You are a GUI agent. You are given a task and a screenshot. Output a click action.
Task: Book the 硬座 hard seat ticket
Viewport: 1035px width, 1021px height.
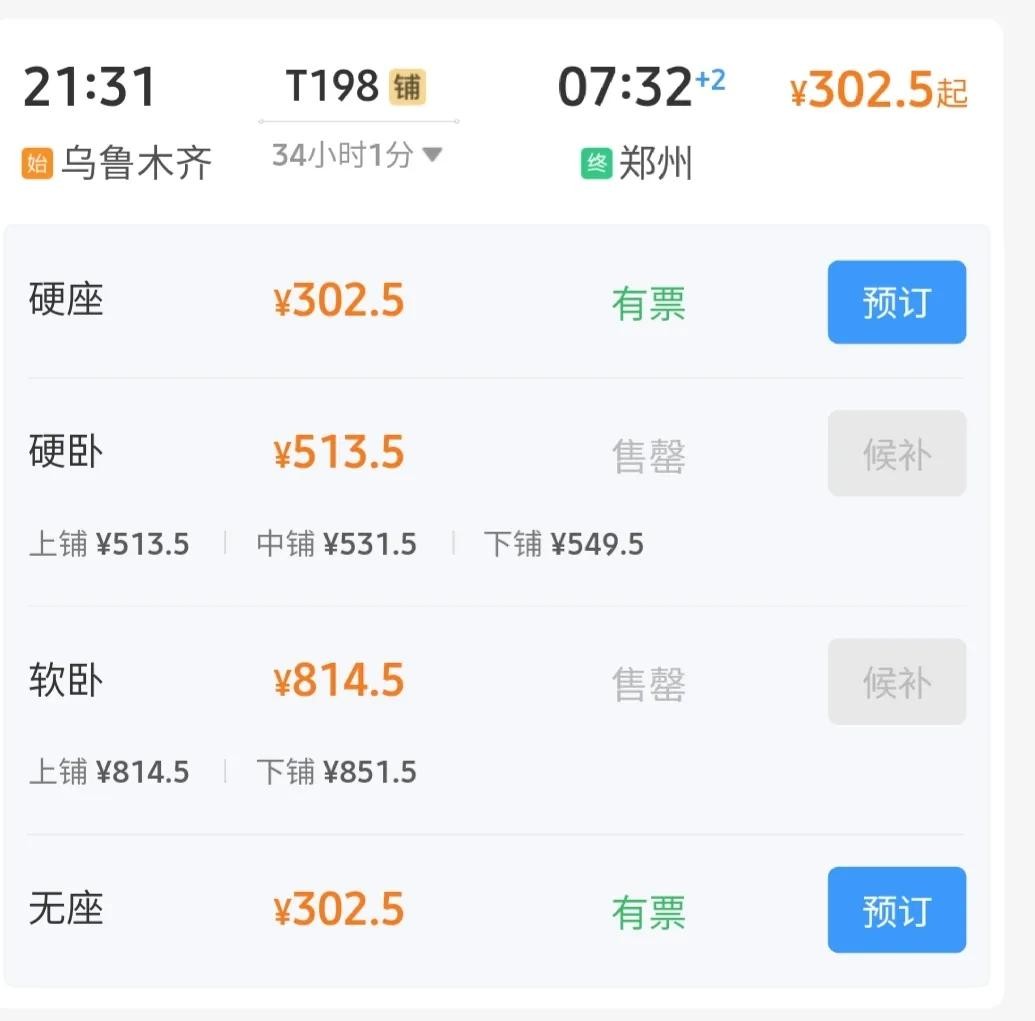(x=896, y=302)
